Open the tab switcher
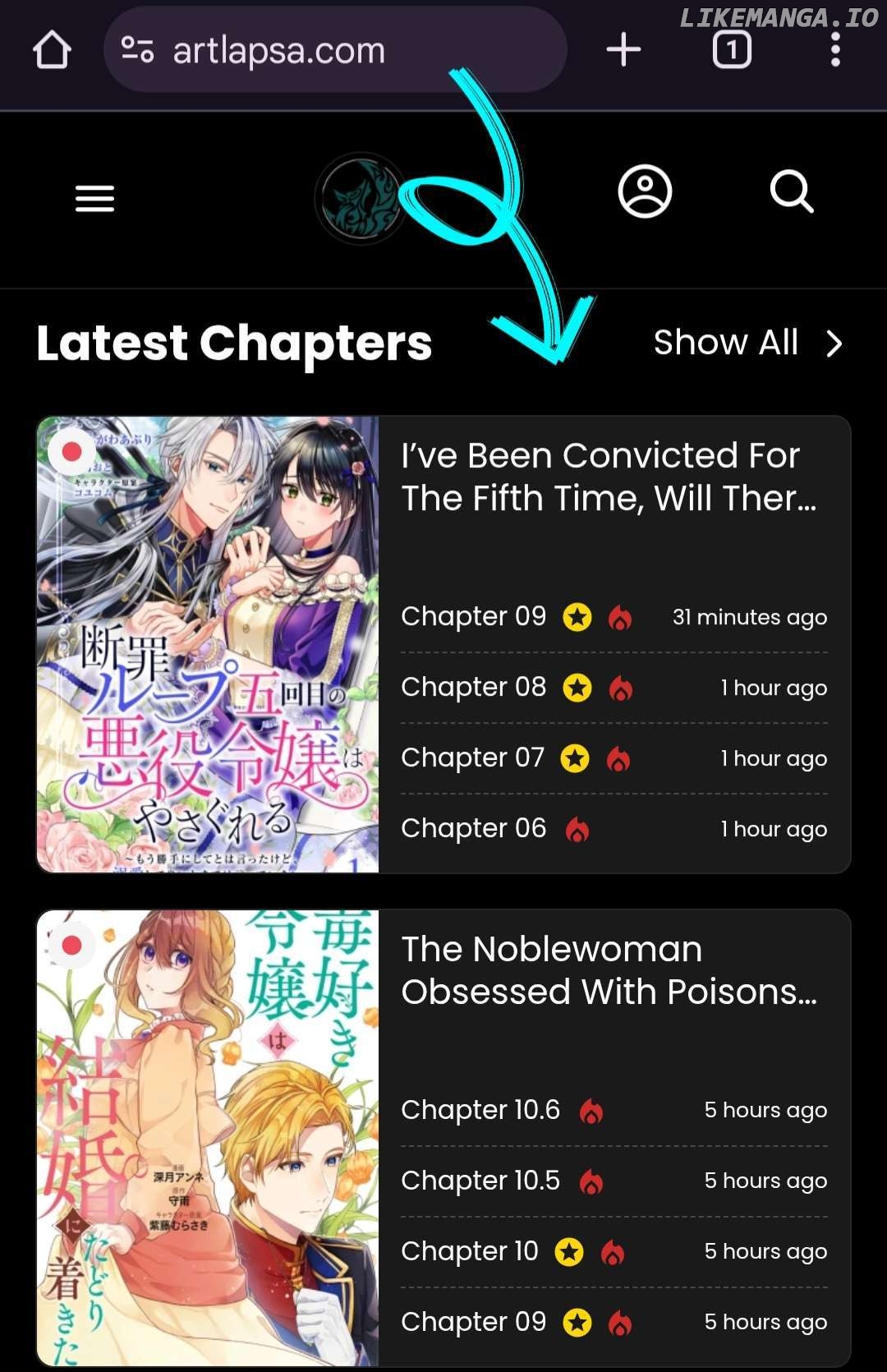 731,50
